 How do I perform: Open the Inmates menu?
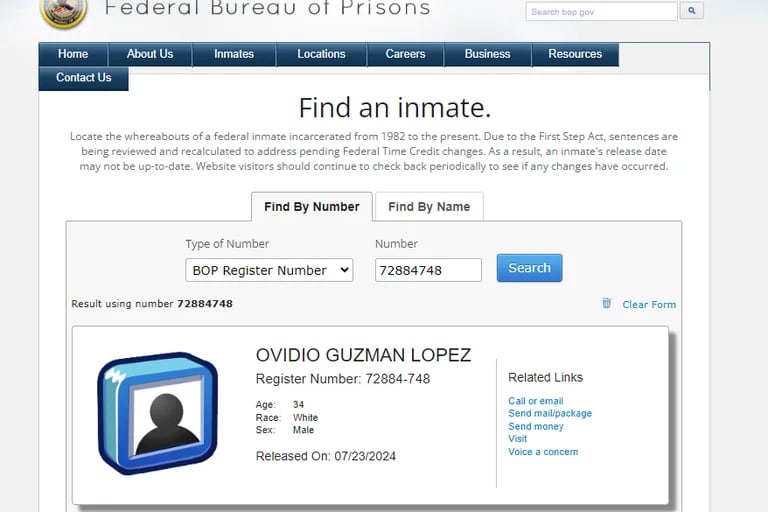[x=234, y=54]
